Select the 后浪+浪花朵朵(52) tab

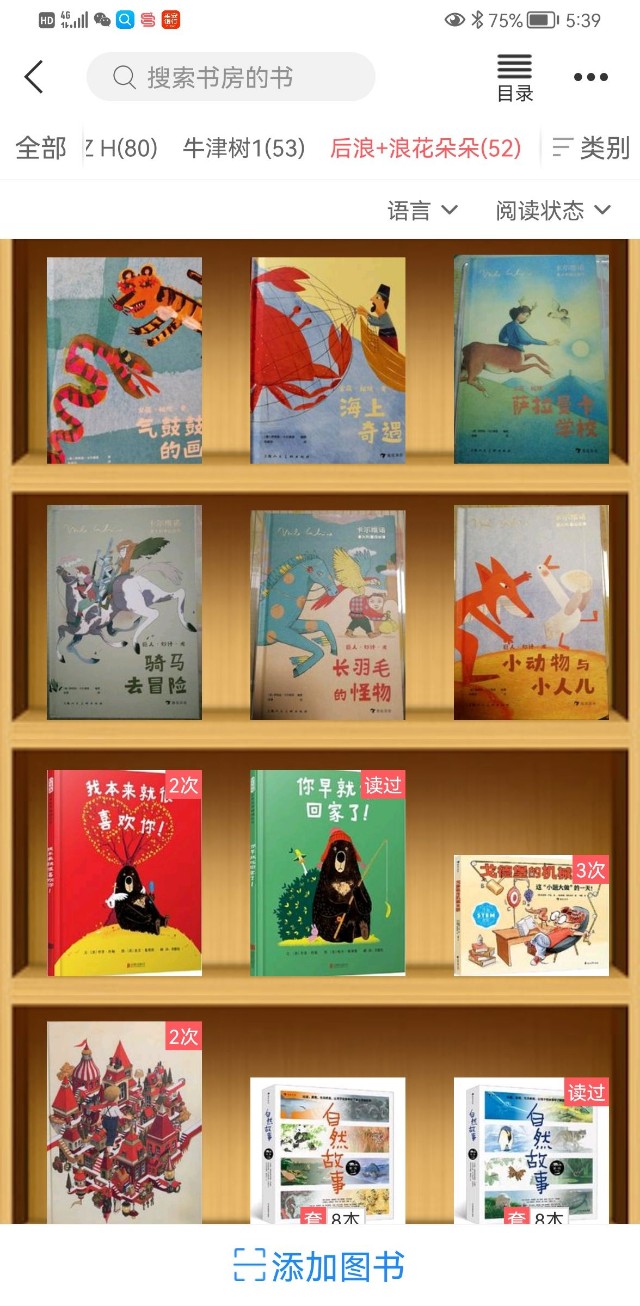[426, 148]
